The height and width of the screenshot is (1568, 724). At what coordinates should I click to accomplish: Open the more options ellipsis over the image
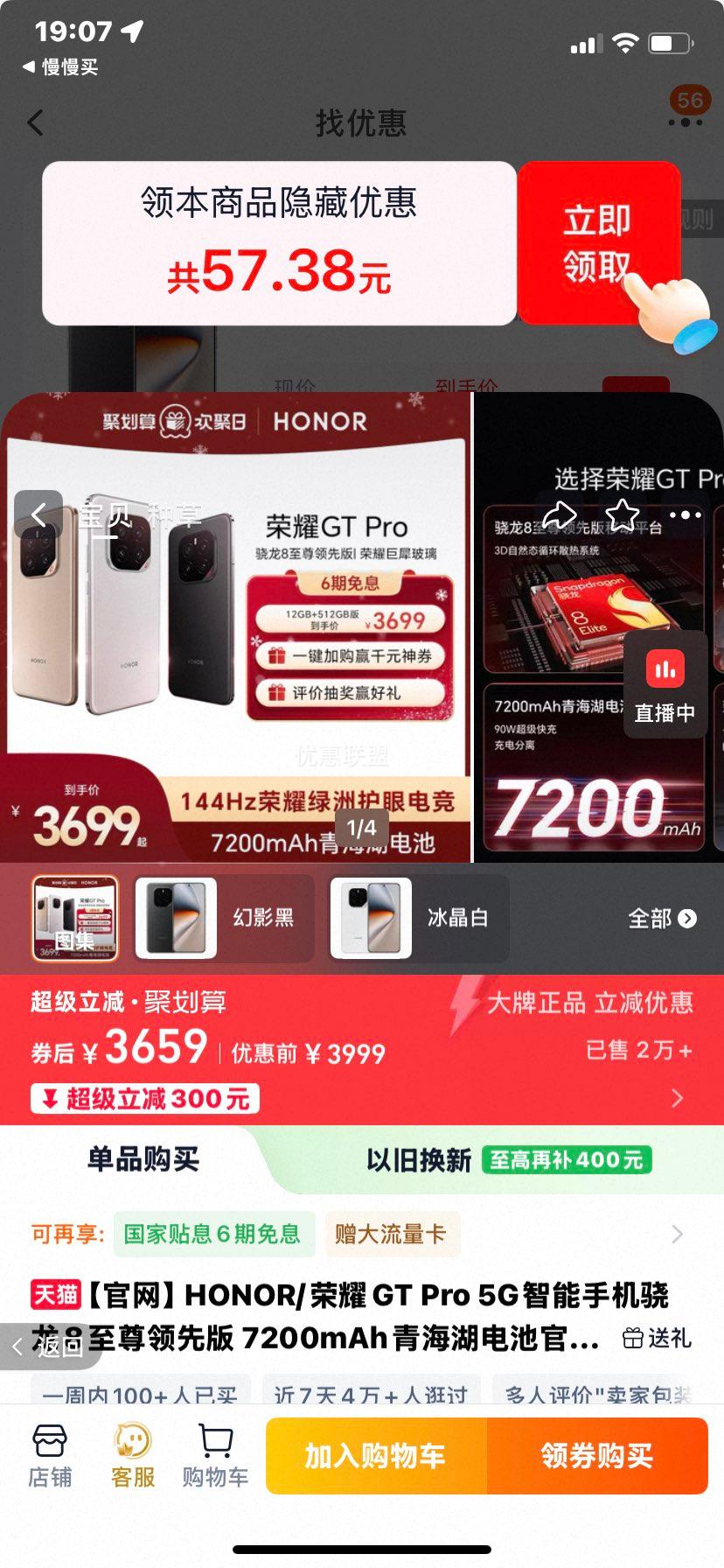[684, 515]
